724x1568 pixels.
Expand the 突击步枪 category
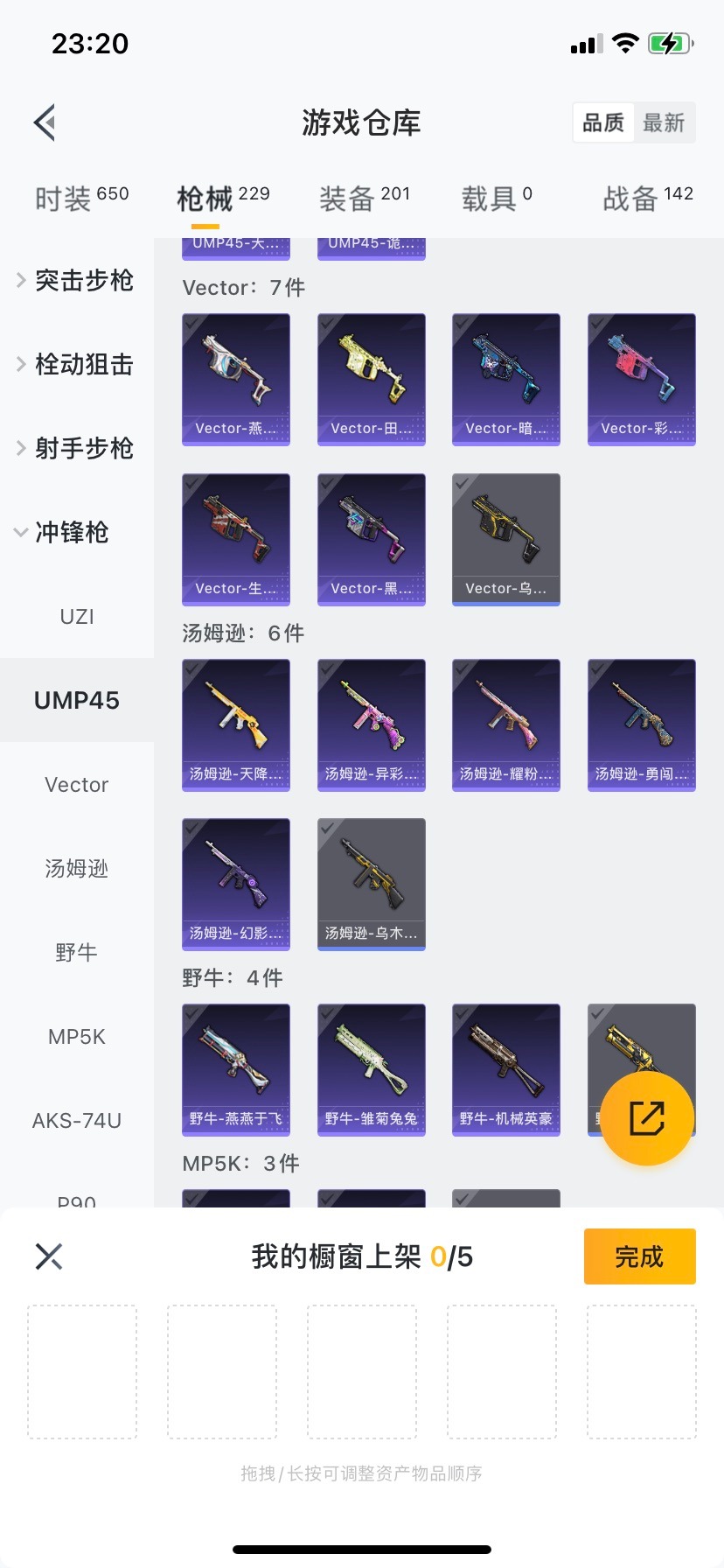click(76, 280)
